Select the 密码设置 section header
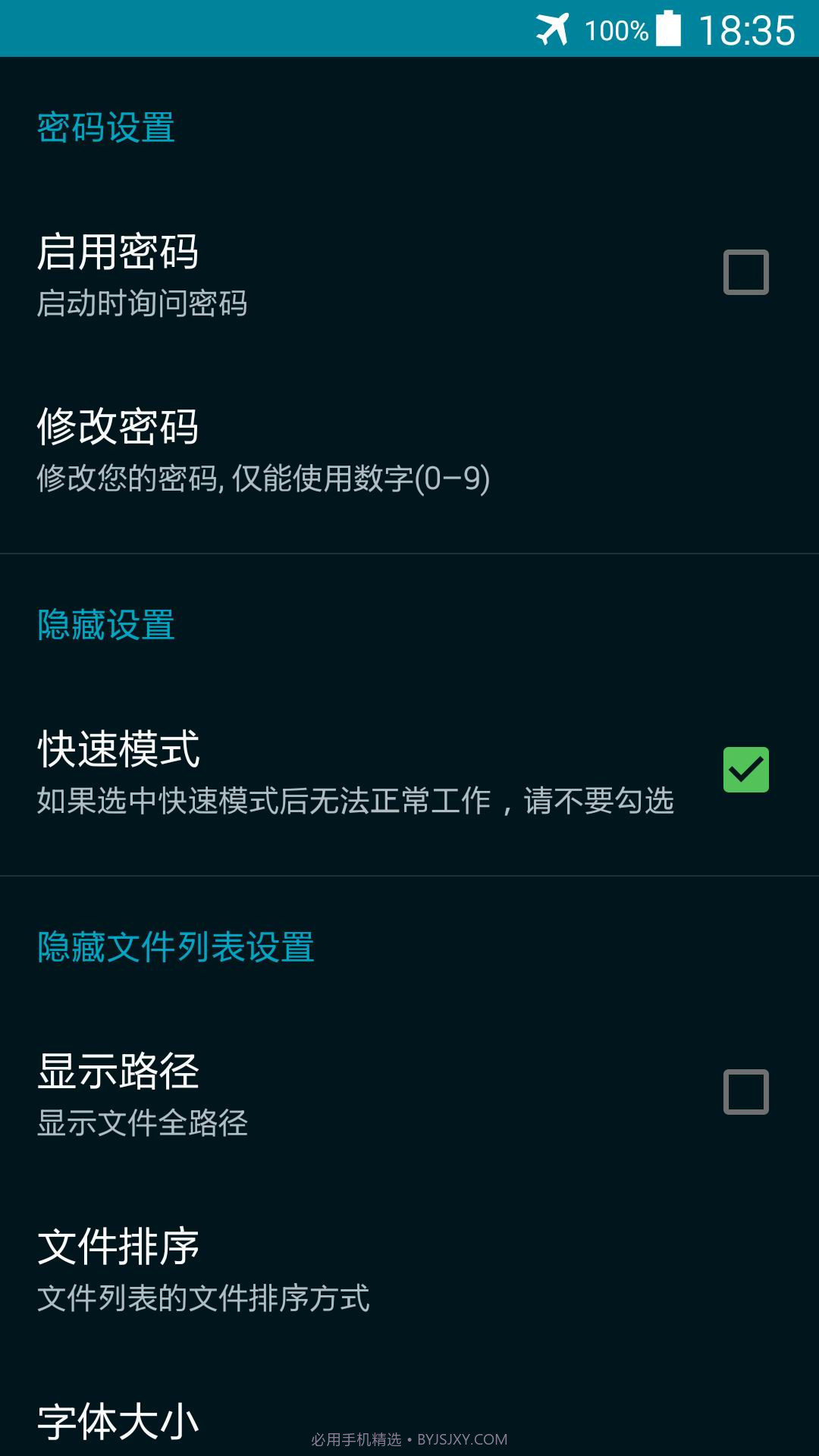Image resolution: width=819 pixels, height=1456 pixels. tap(106, 127)
